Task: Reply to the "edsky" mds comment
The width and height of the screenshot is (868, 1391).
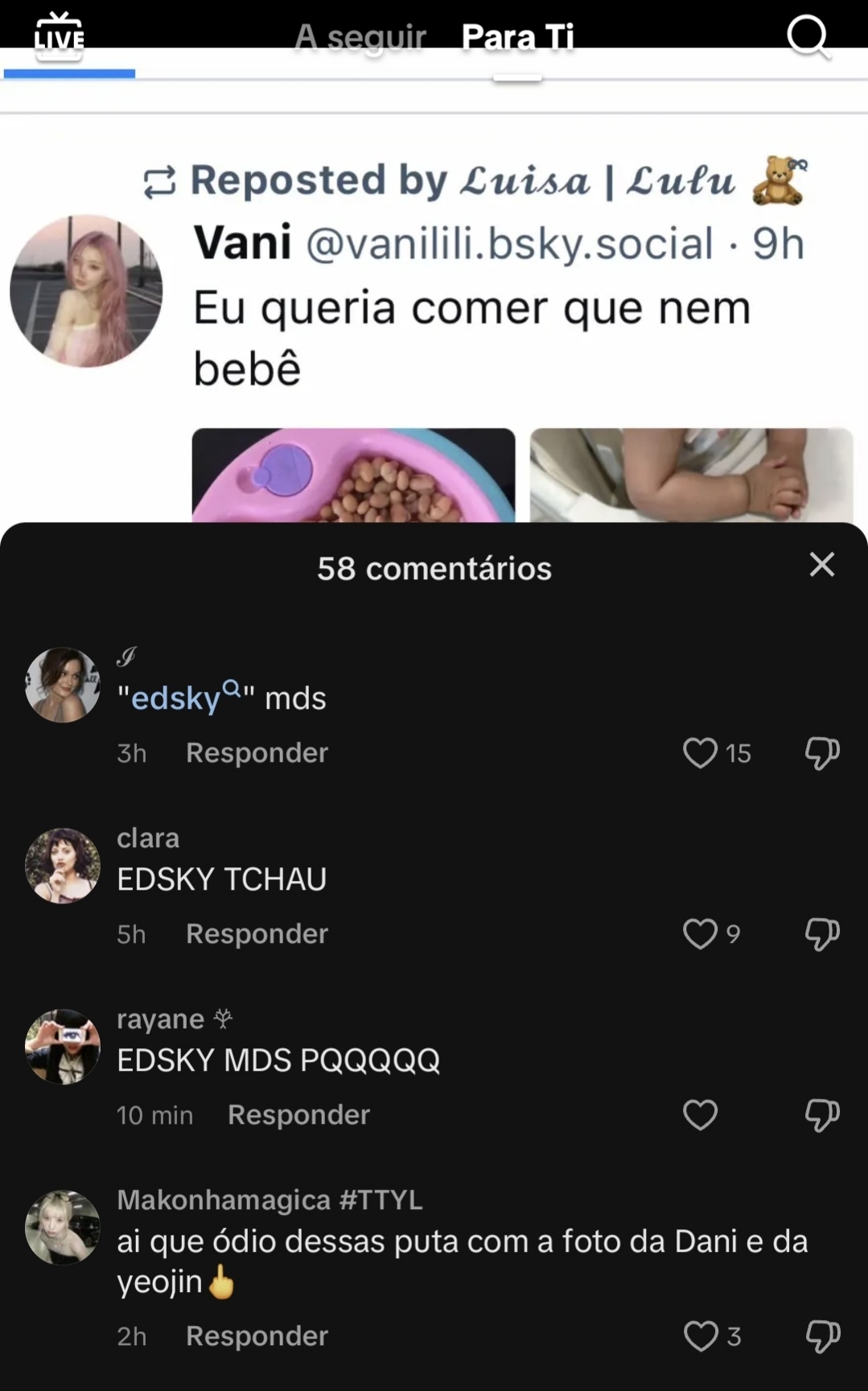Action: (x=257, y=753)
